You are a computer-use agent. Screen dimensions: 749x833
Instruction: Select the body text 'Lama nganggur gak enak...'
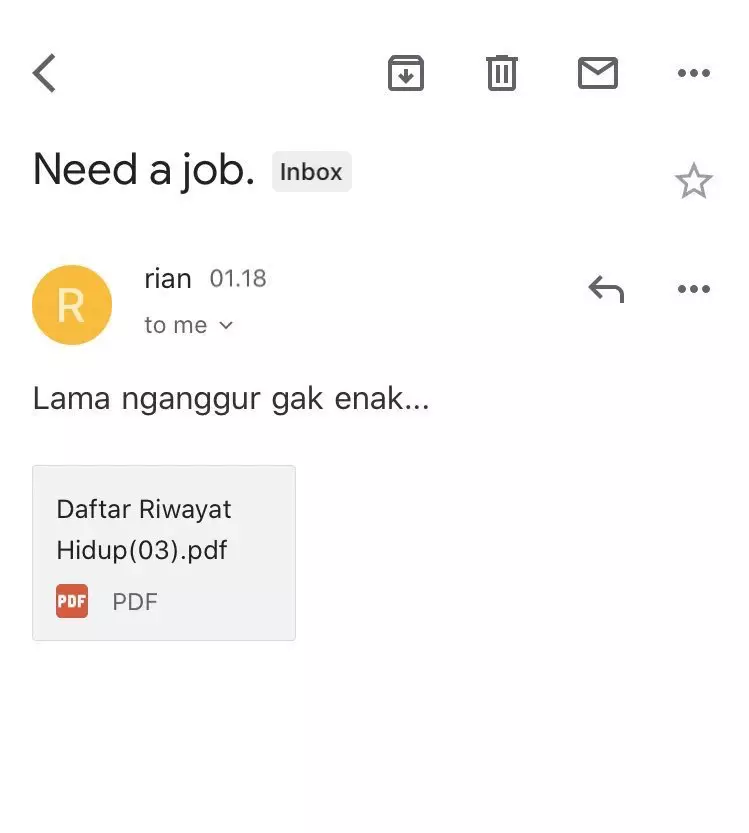coord(231,397)
